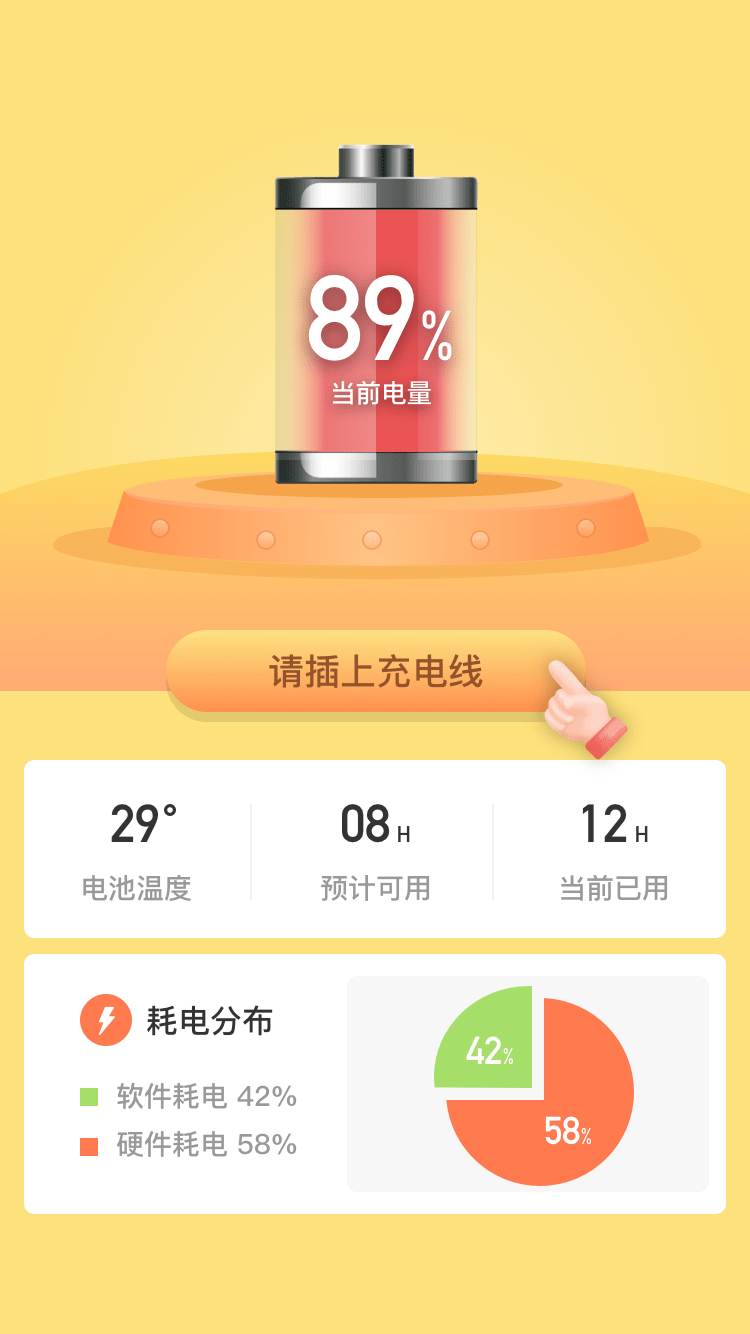The width and height of the screenshot is (750, 1334).
Task: Click the battery cap on top of the battery
Action: tap(374, 160)
